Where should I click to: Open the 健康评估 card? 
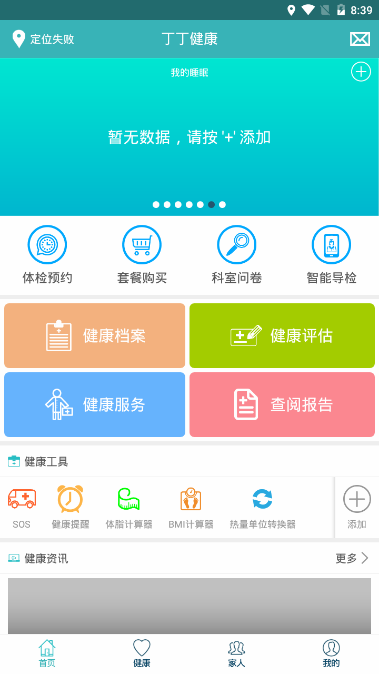pos(282,336)
